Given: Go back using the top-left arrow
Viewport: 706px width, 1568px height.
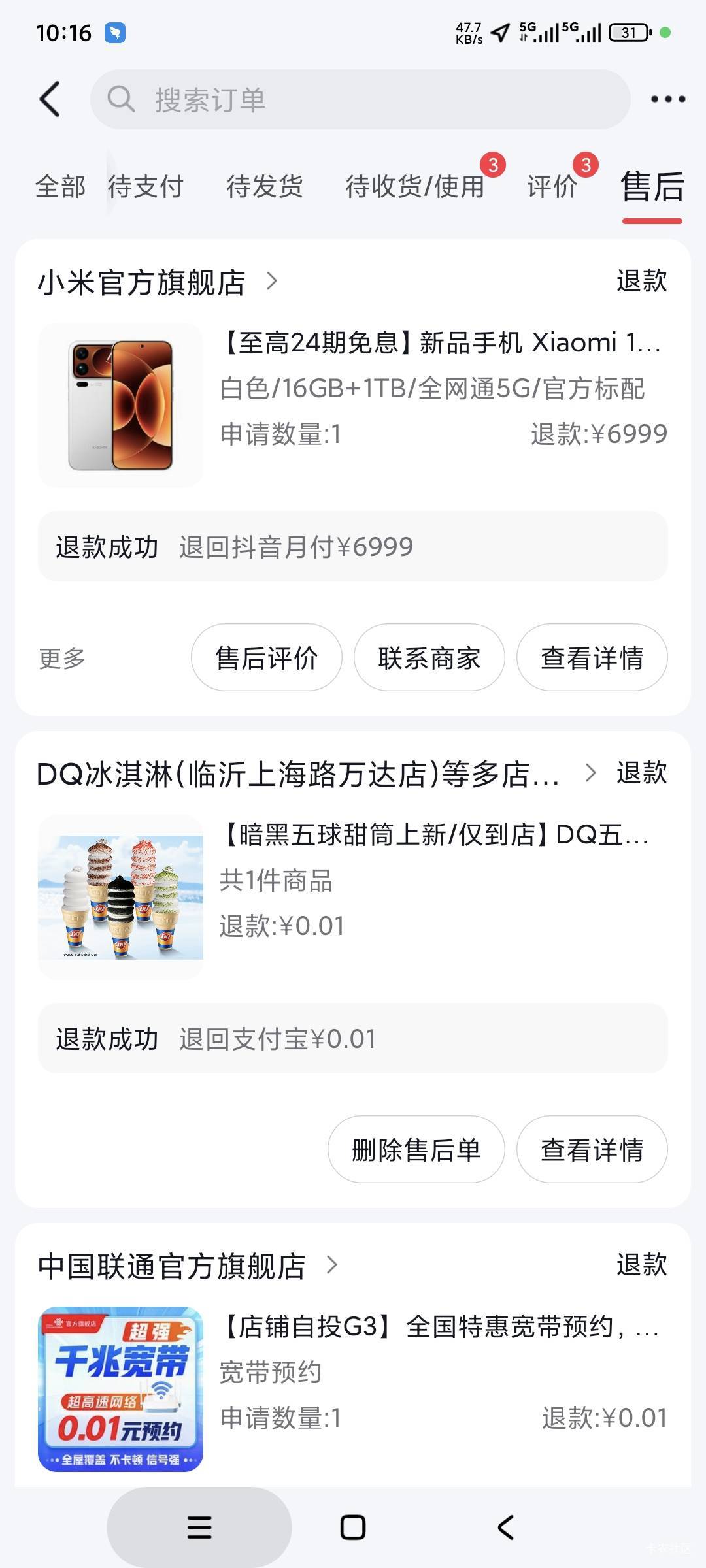Looking at the screenshot, I should pyautogui.click(x=50, y=99).
